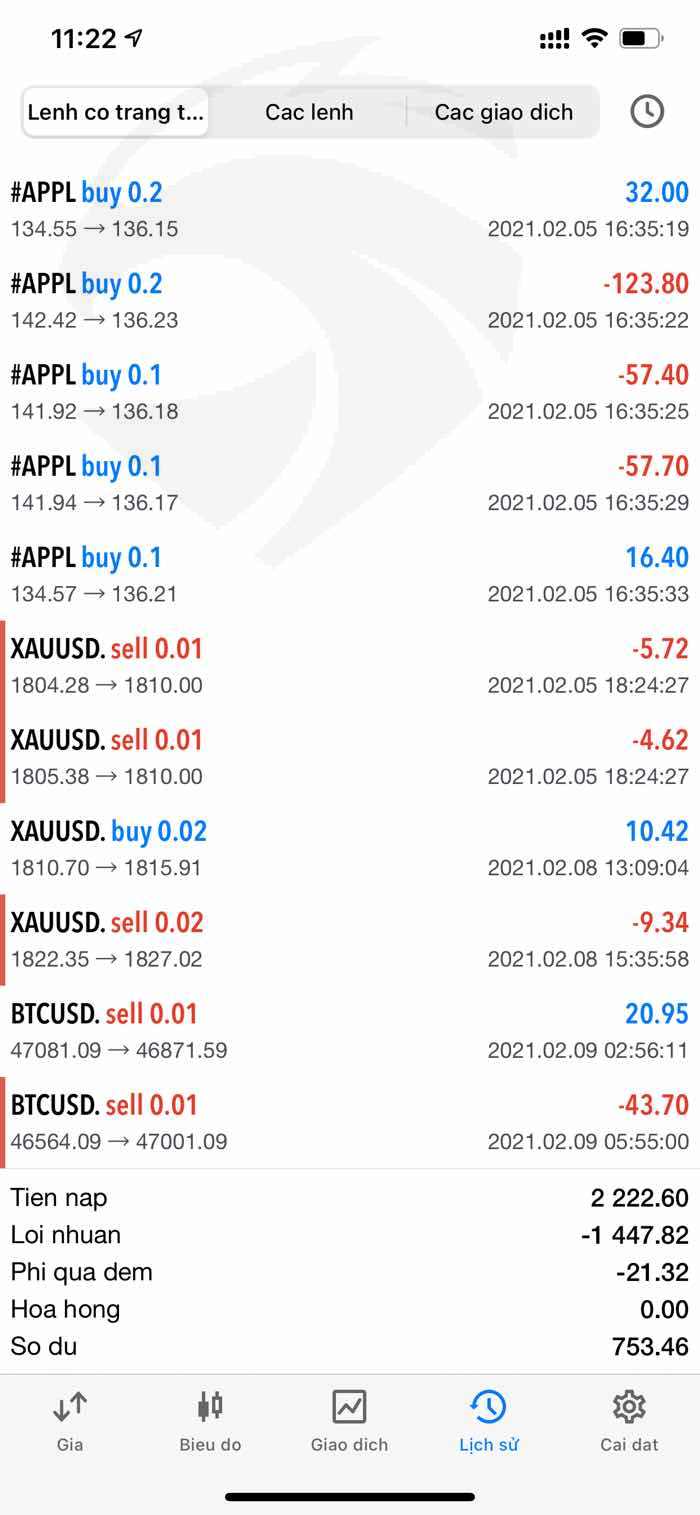Tap the Lịch sử tab
Image resolution: width=700 pixels, height=1515 pixels.
tap(489, 1421)
